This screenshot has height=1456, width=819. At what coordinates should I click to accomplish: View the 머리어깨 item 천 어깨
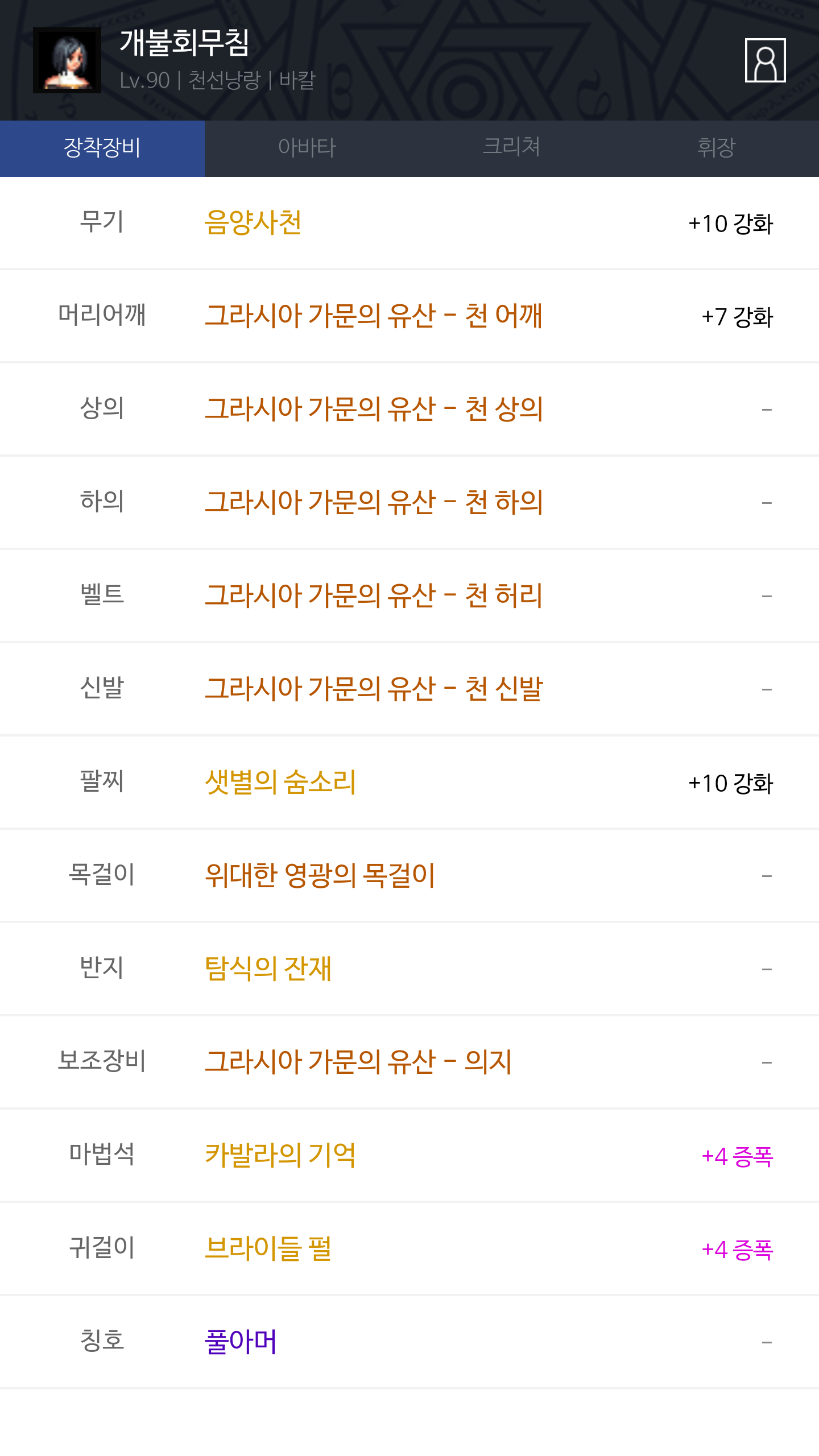(x=373, y=316)
